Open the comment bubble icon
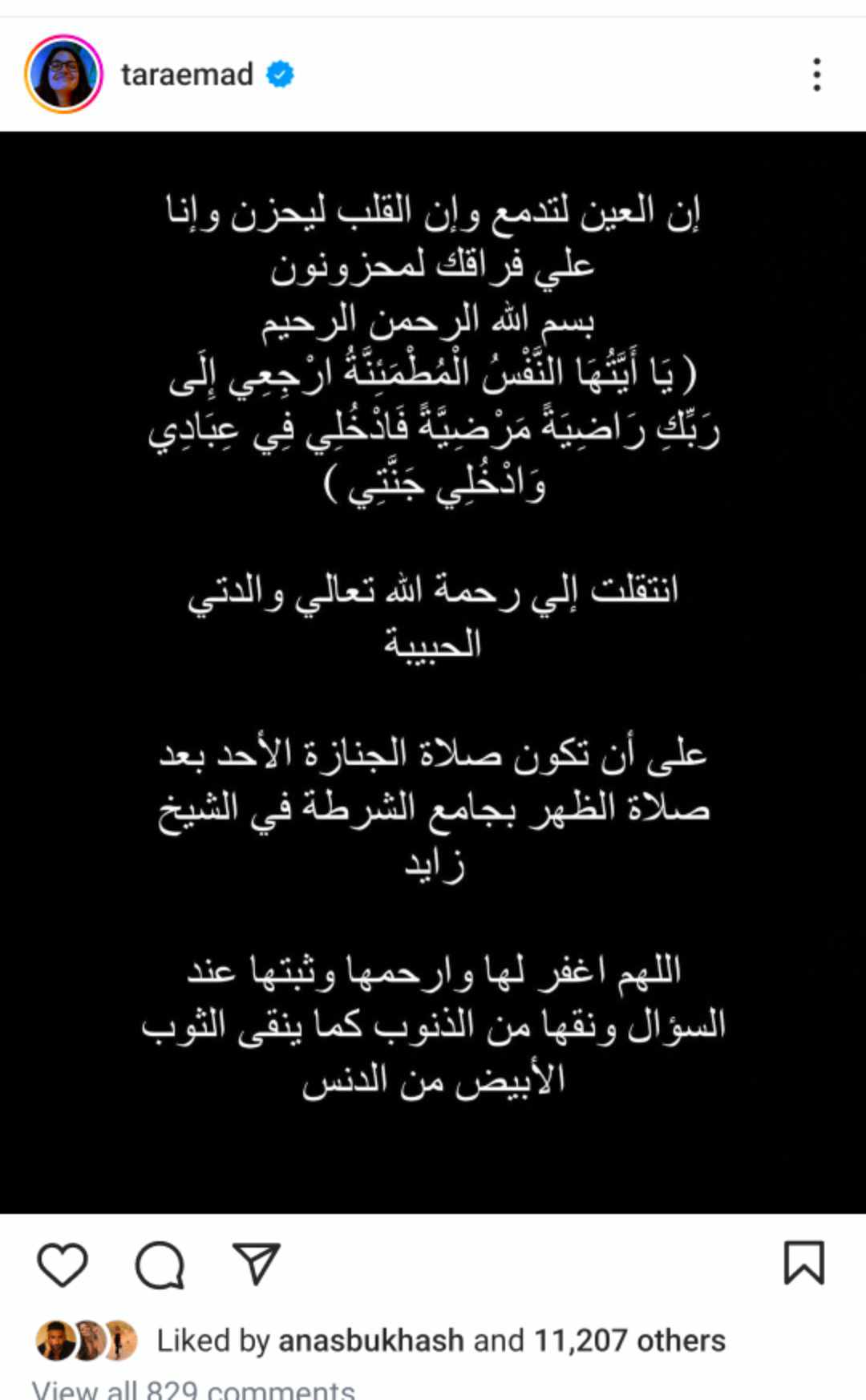This screenshot has width=866, height=1400. tap(160, 1264)
